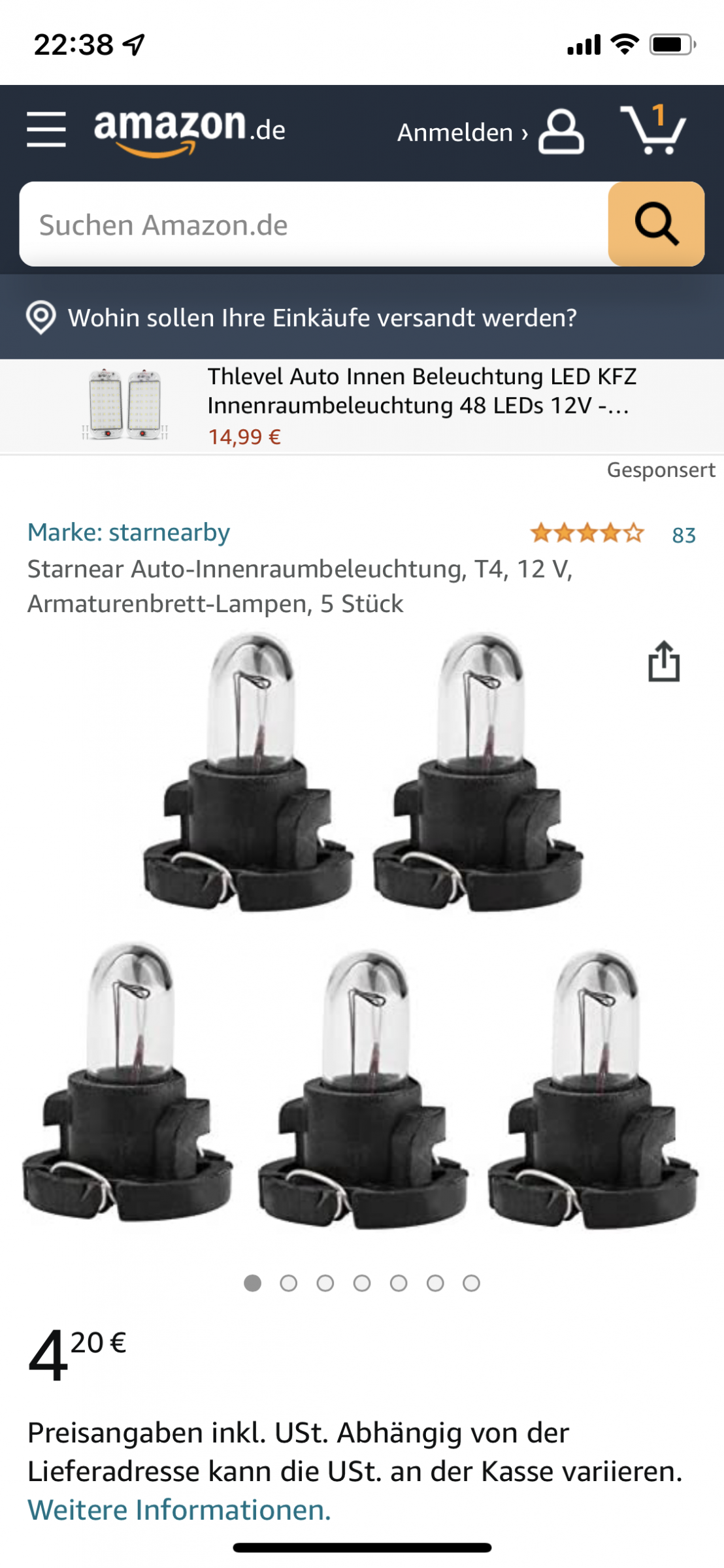
Task: Open Weitere Informationen link
Action: point(180,1511)
